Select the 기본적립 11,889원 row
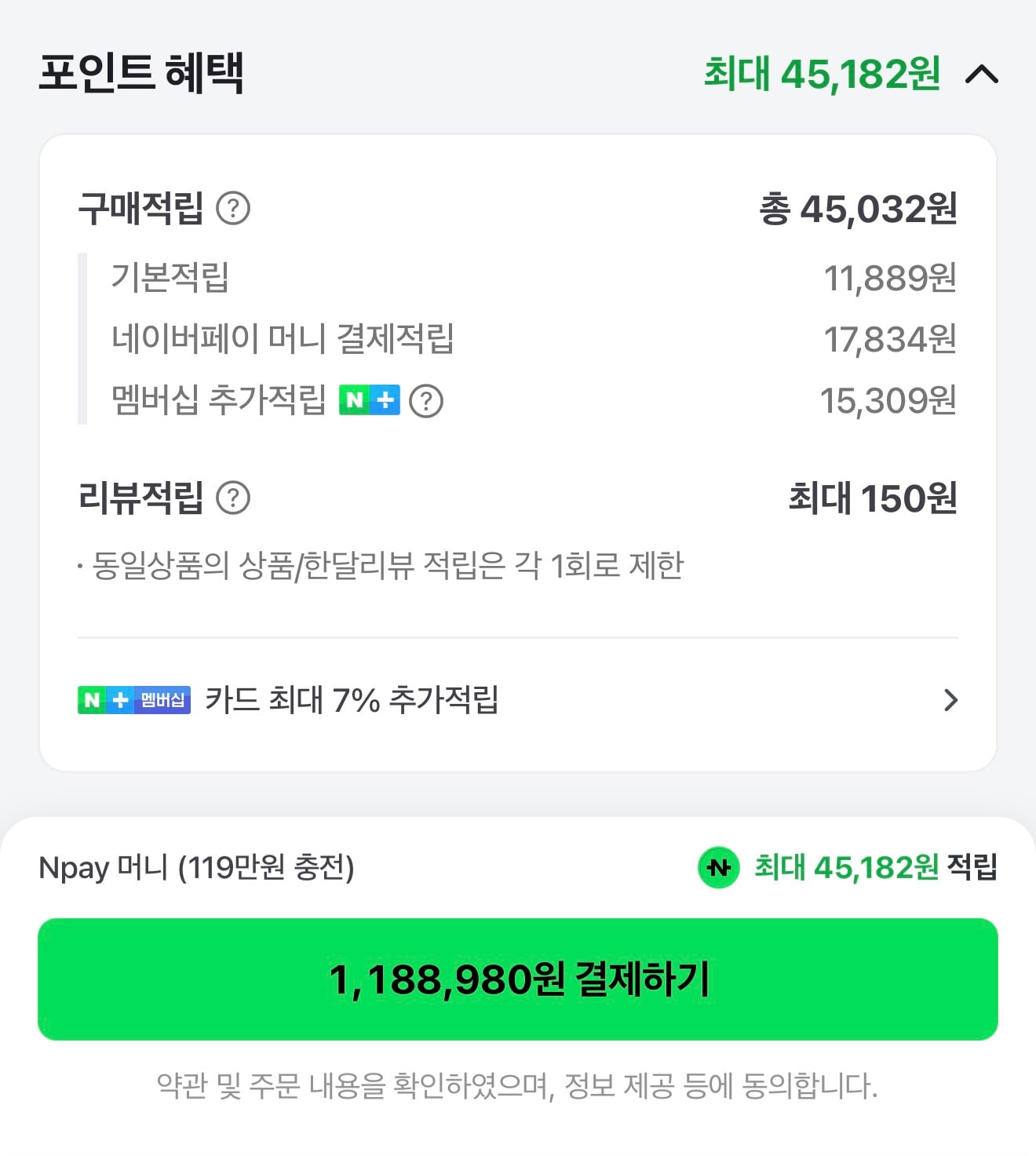This screenshot has width=1036, height=1156. click(x=518, y=276)
